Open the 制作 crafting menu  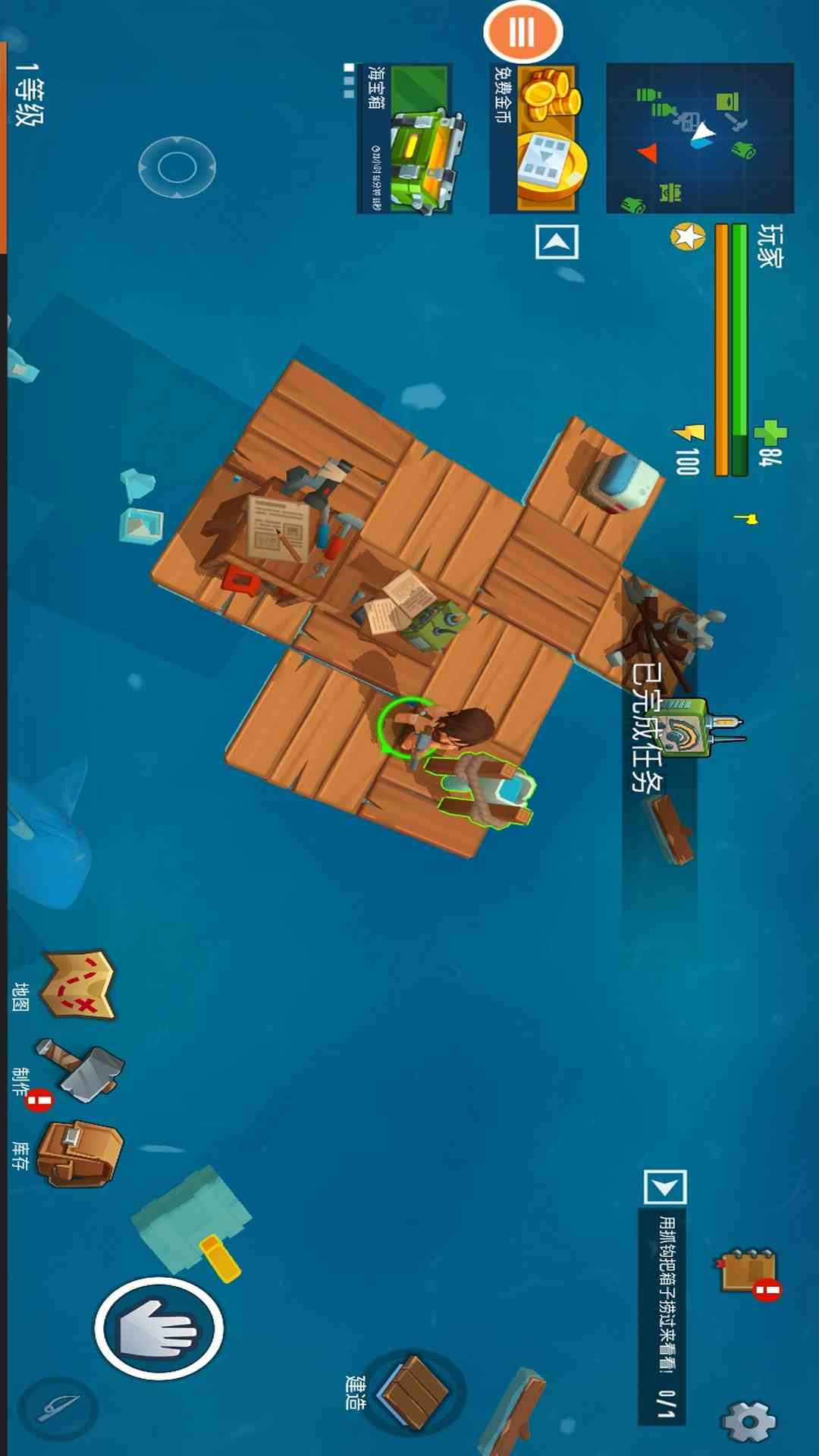(x=79, y=1070)
